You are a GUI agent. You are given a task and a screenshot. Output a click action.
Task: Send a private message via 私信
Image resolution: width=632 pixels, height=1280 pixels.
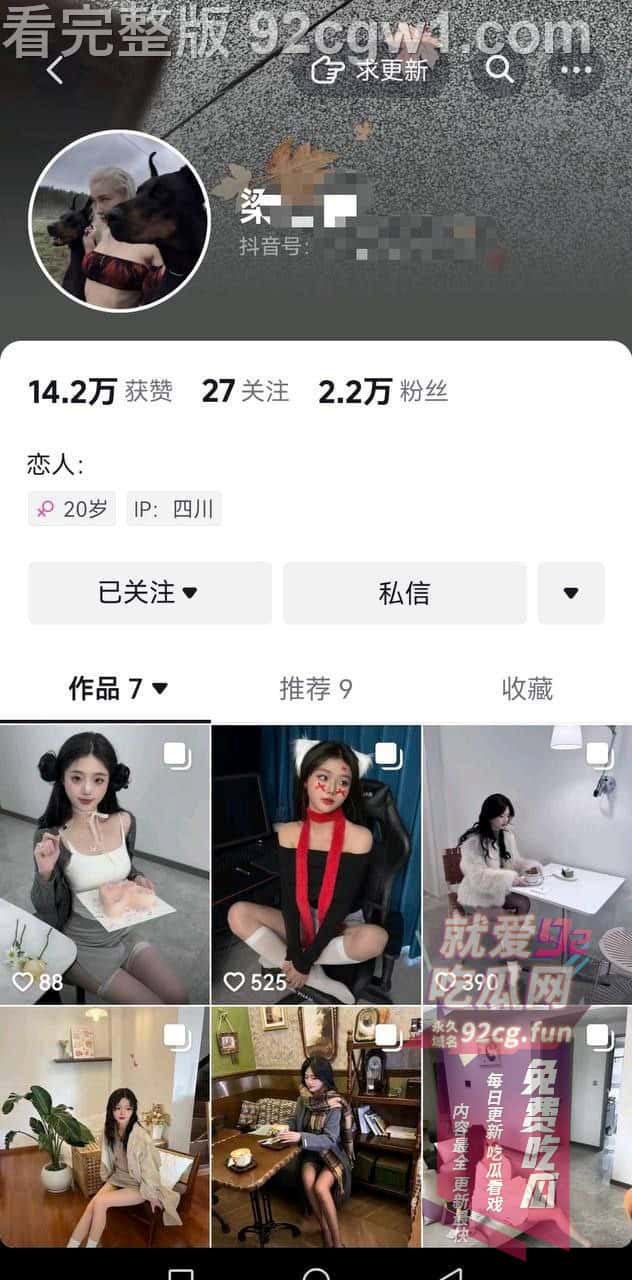pyautogui.click(x=404, y=593)
